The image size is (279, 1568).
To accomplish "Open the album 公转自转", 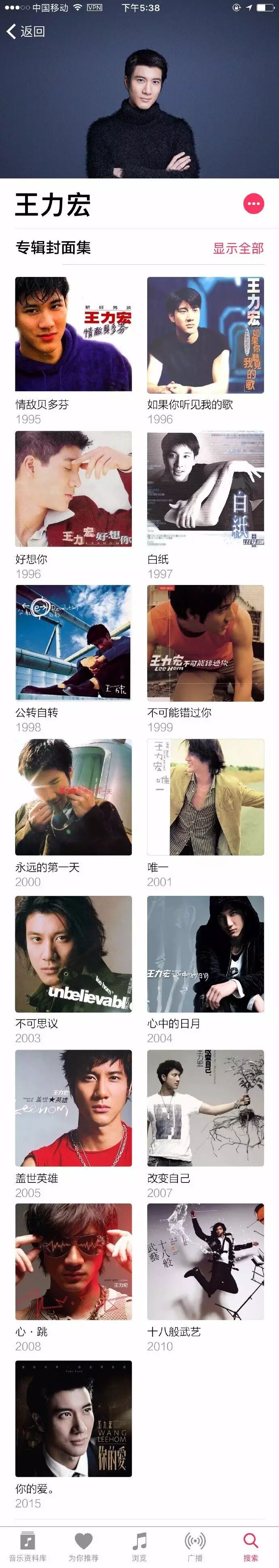I will [73, 642].
